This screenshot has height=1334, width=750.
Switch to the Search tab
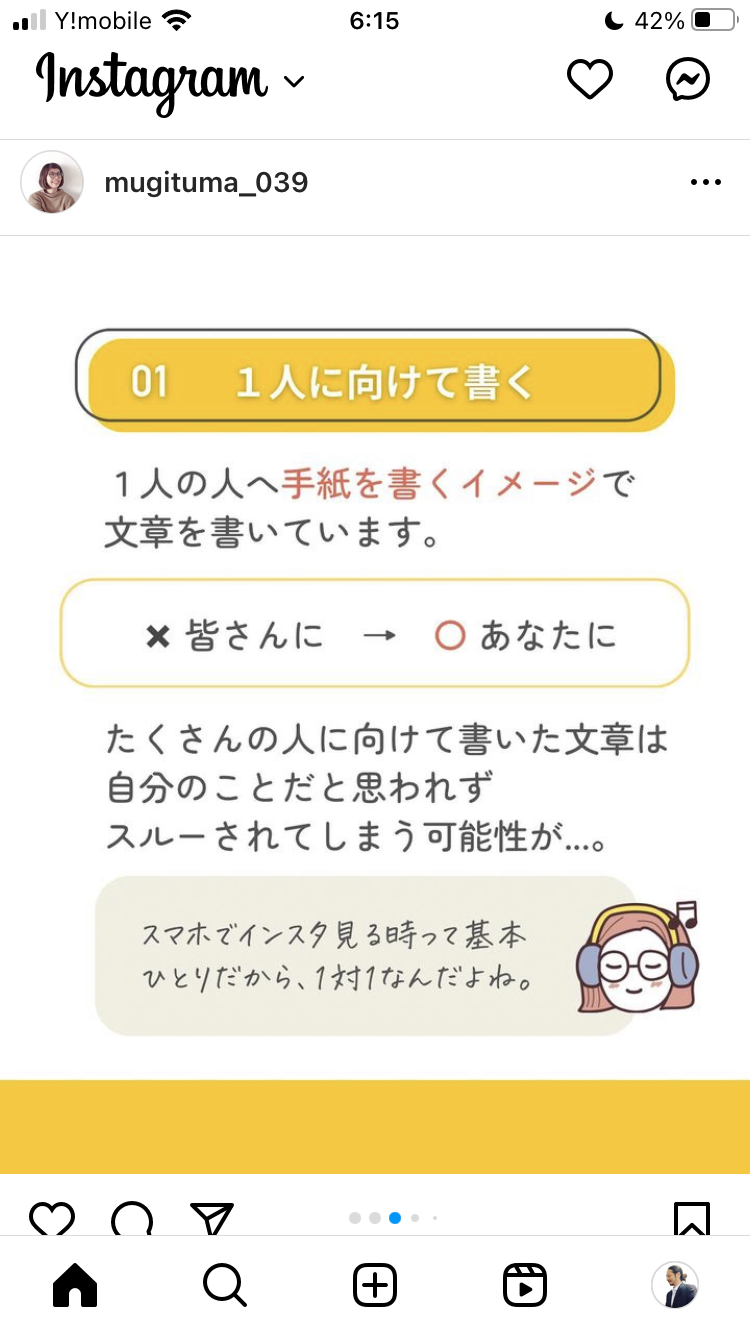click(x=225, y=1285)
